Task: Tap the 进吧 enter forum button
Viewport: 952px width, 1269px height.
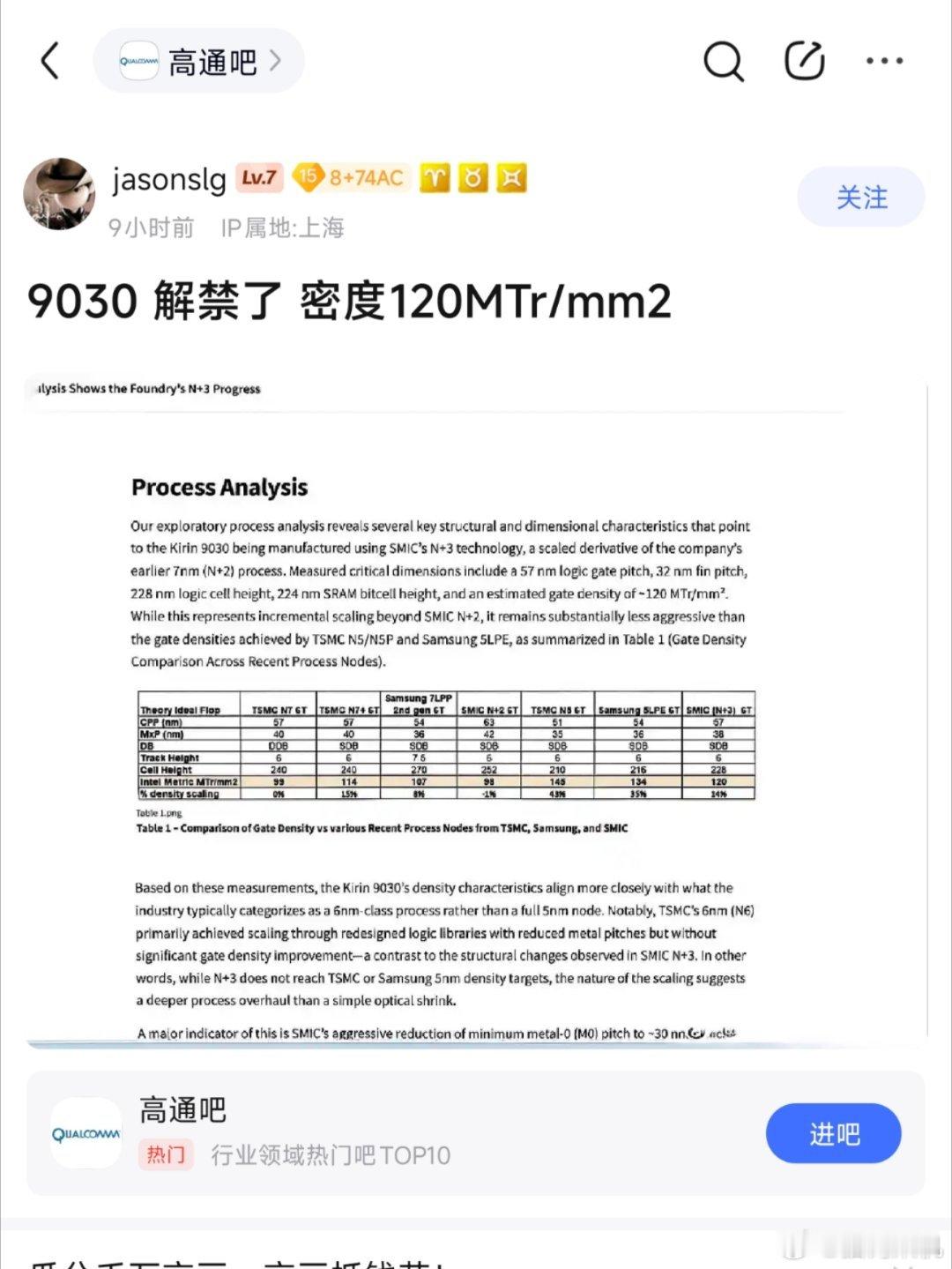Action: (x=832, y=1134)
